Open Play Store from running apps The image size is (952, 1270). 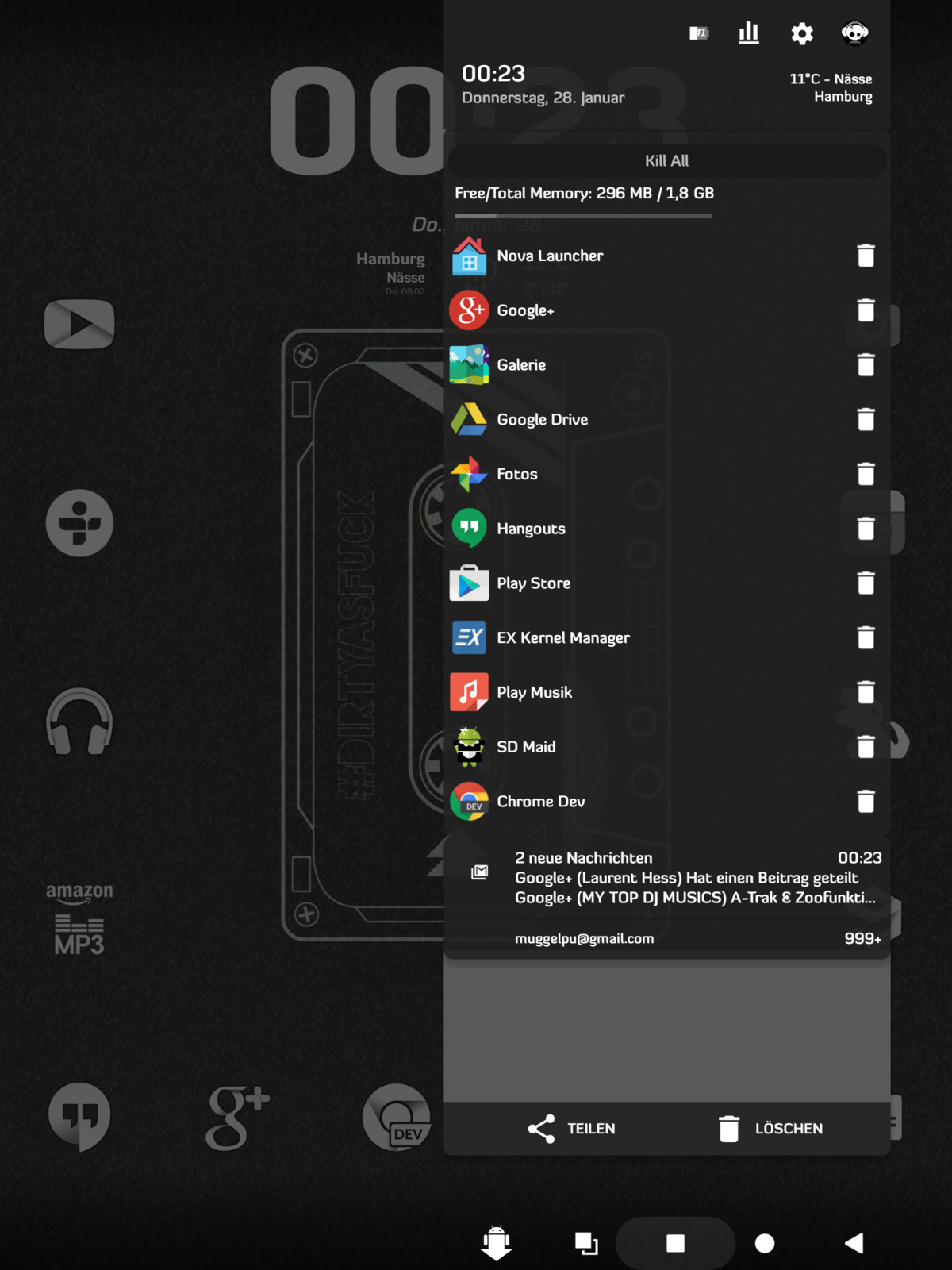coord(533,583)
